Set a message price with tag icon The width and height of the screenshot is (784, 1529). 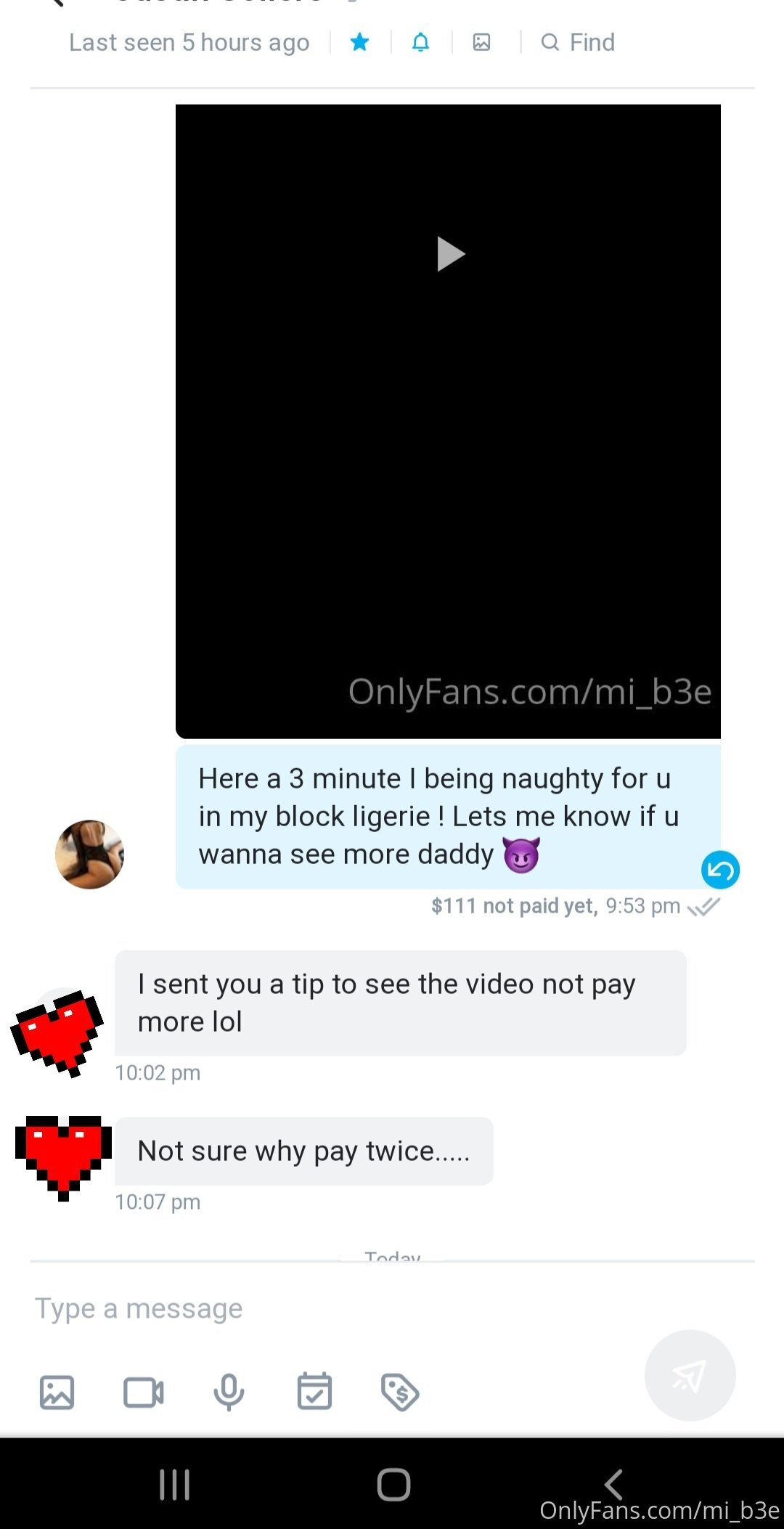tap(400, 1392)
